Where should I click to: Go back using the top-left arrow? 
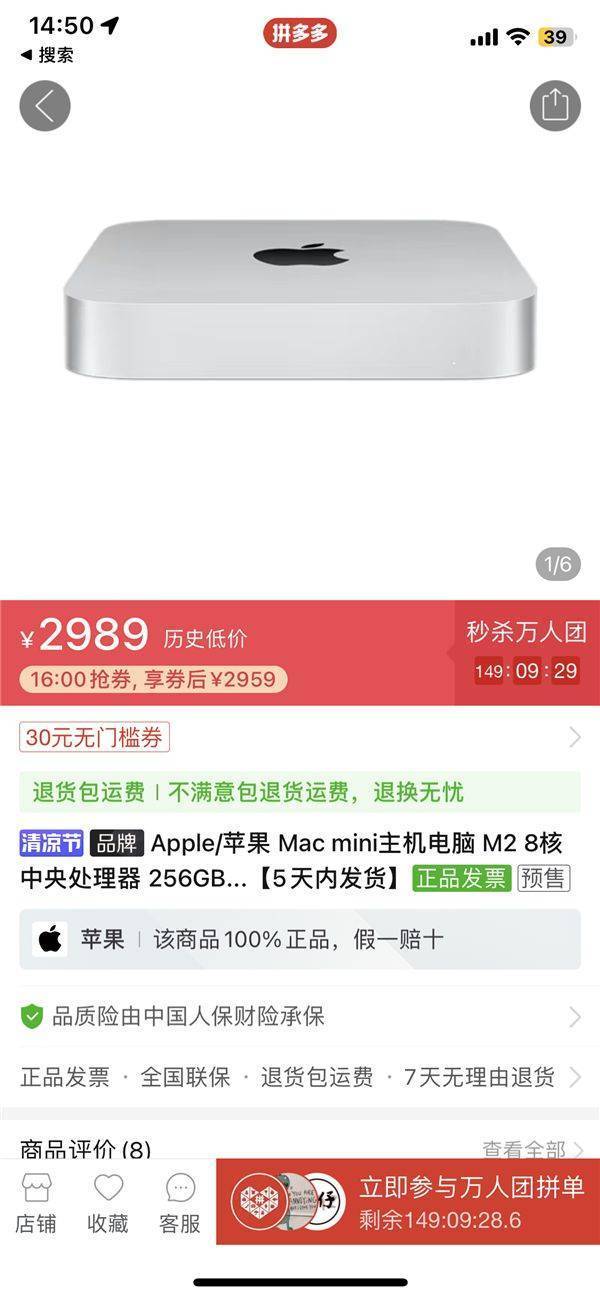[45, 106]
